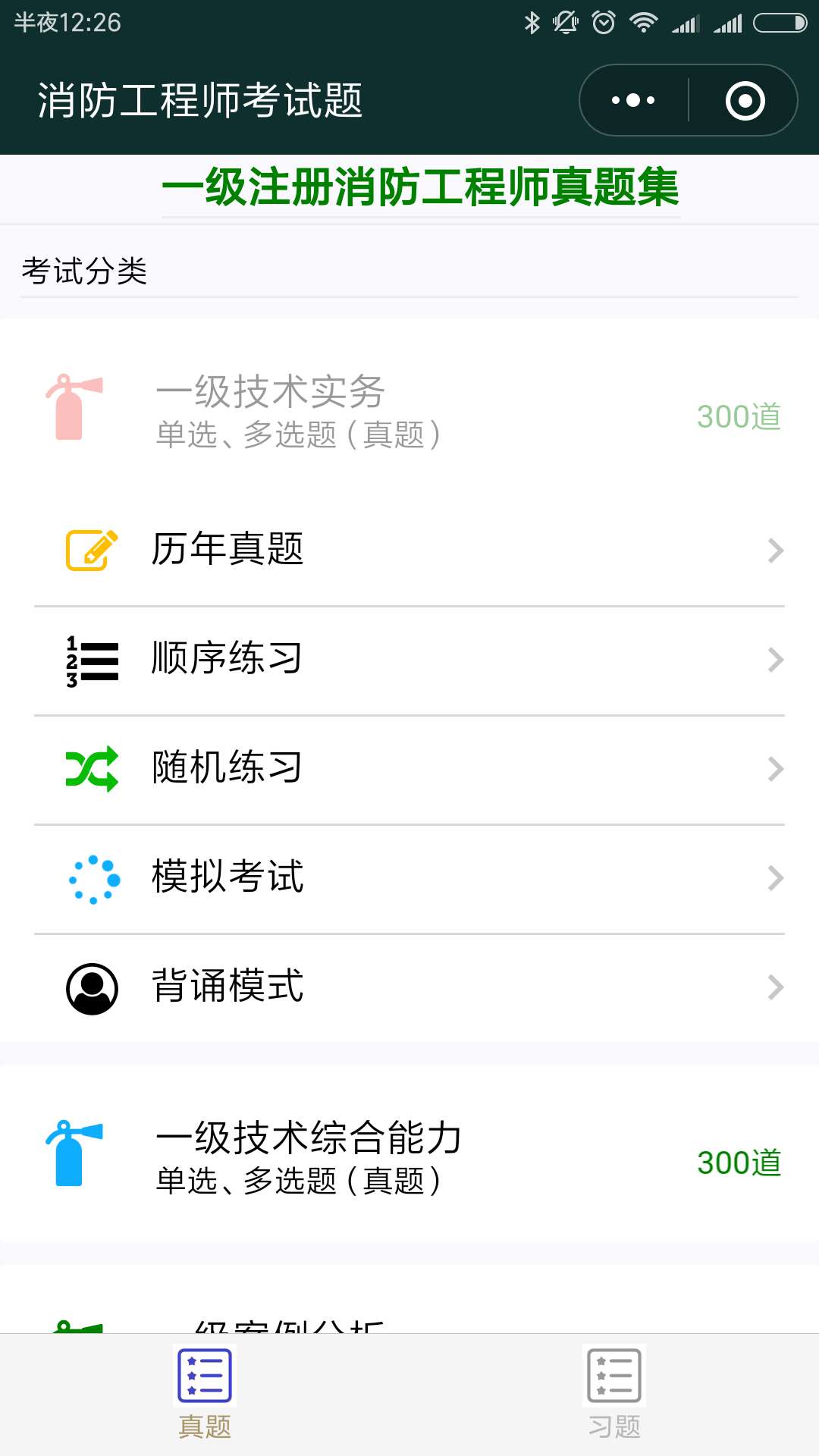
Task: Open the mini program three-dot menu
Action: point(633,100)
